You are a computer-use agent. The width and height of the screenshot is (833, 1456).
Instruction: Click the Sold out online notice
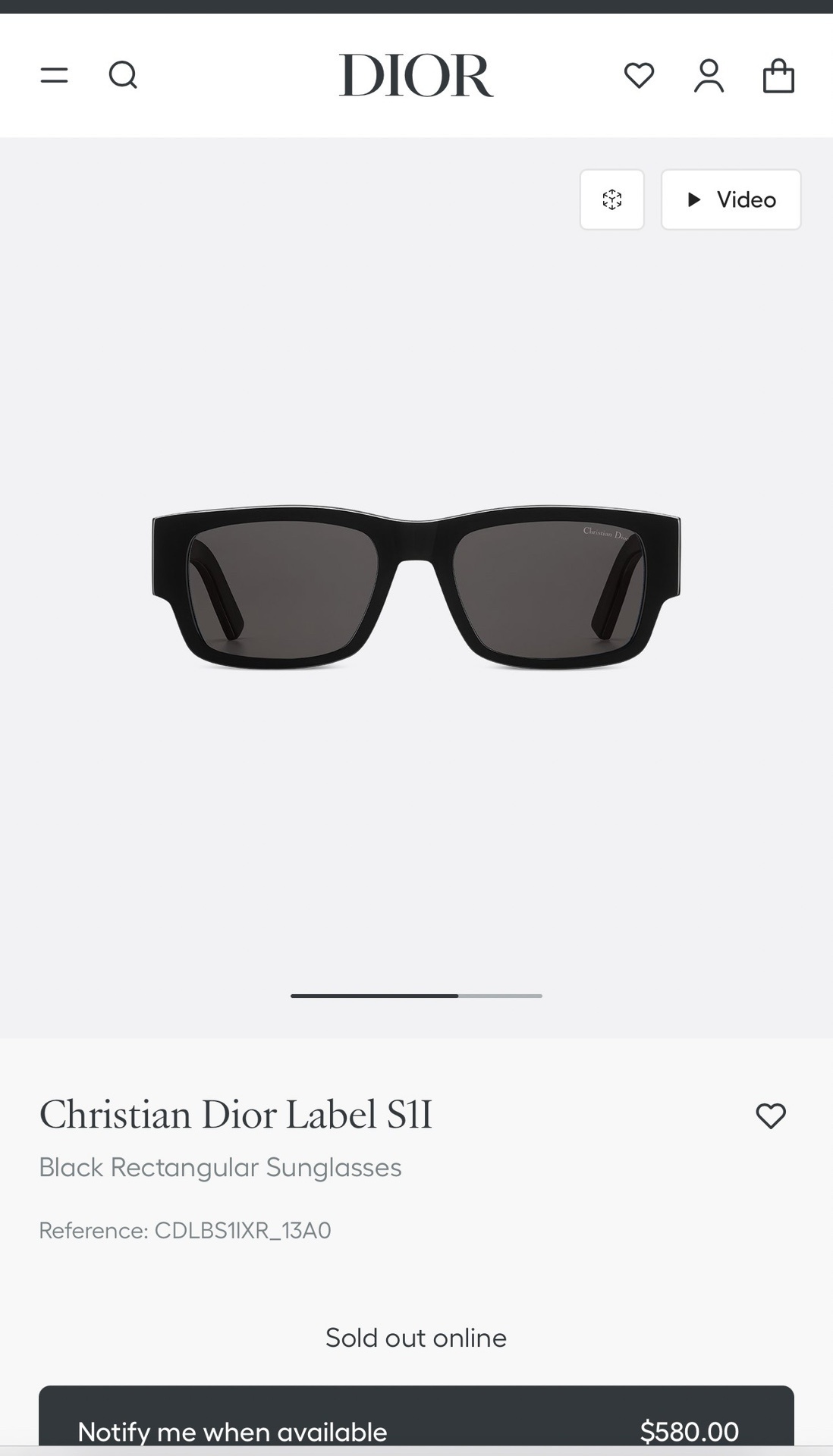(x=415, y=1337)
